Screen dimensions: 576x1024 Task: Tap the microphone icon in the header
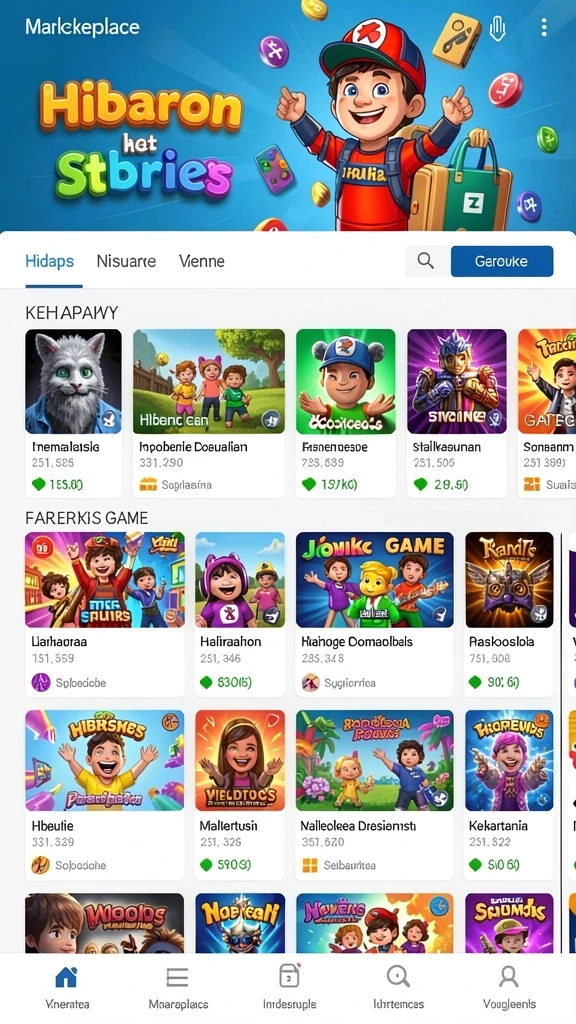point(498,28)
